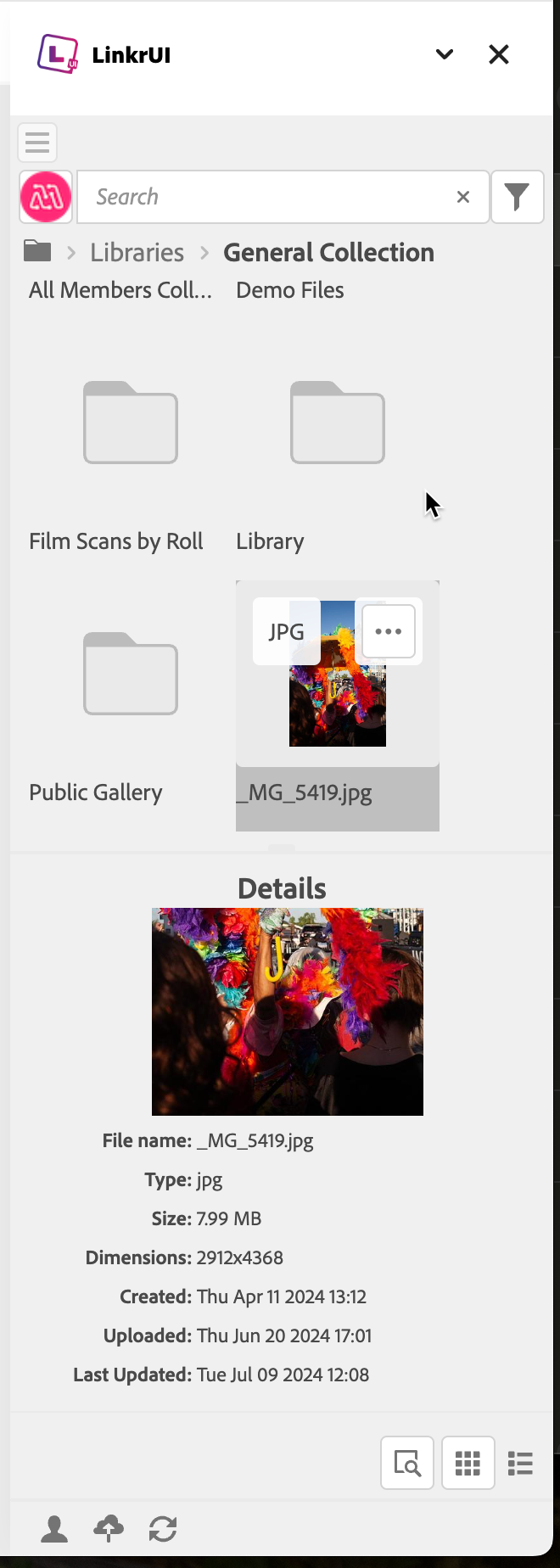Open the user account icon
Viewport: 560px width, 1568px height.
point(54,1529)
